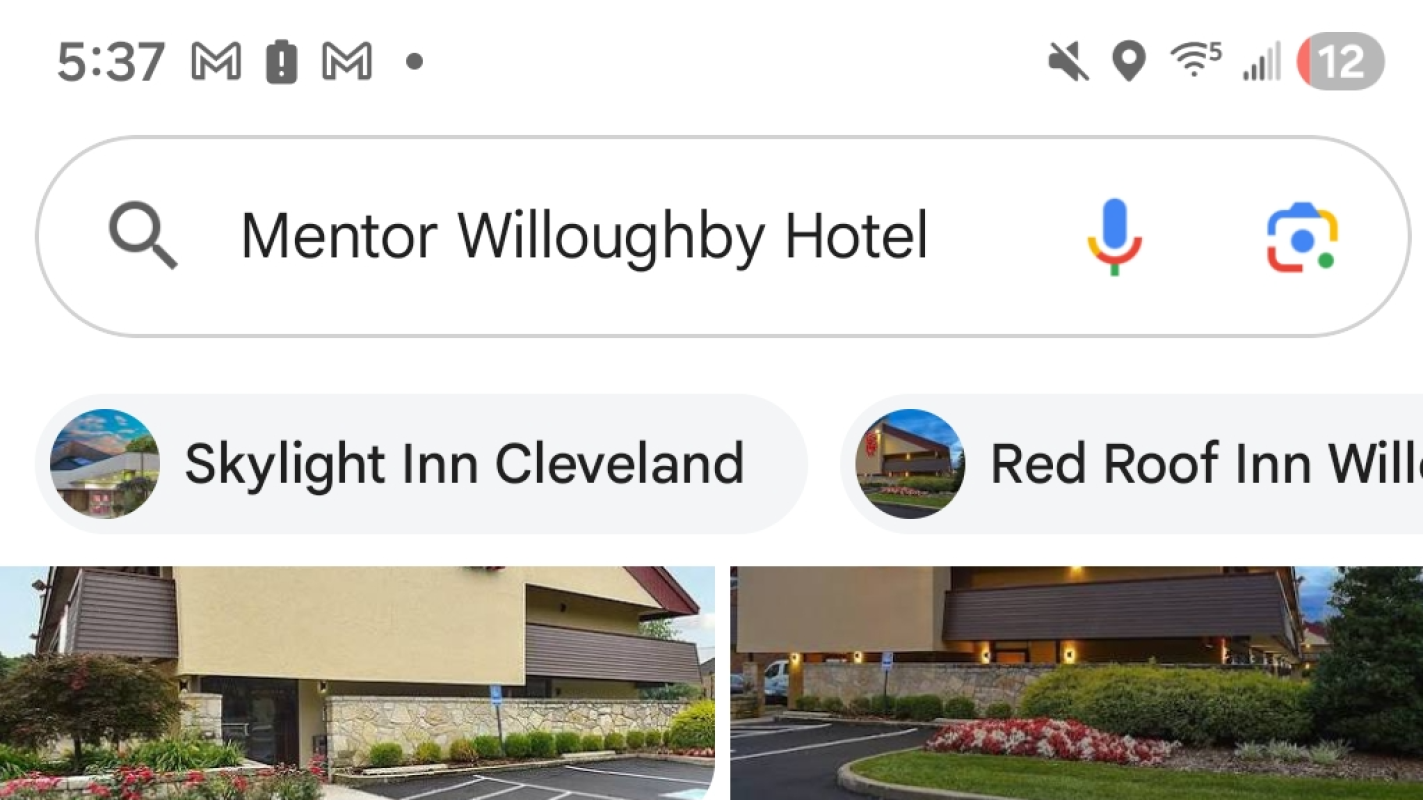
Task: Start a voice search with the microphone
Action: coord(1114,237)
